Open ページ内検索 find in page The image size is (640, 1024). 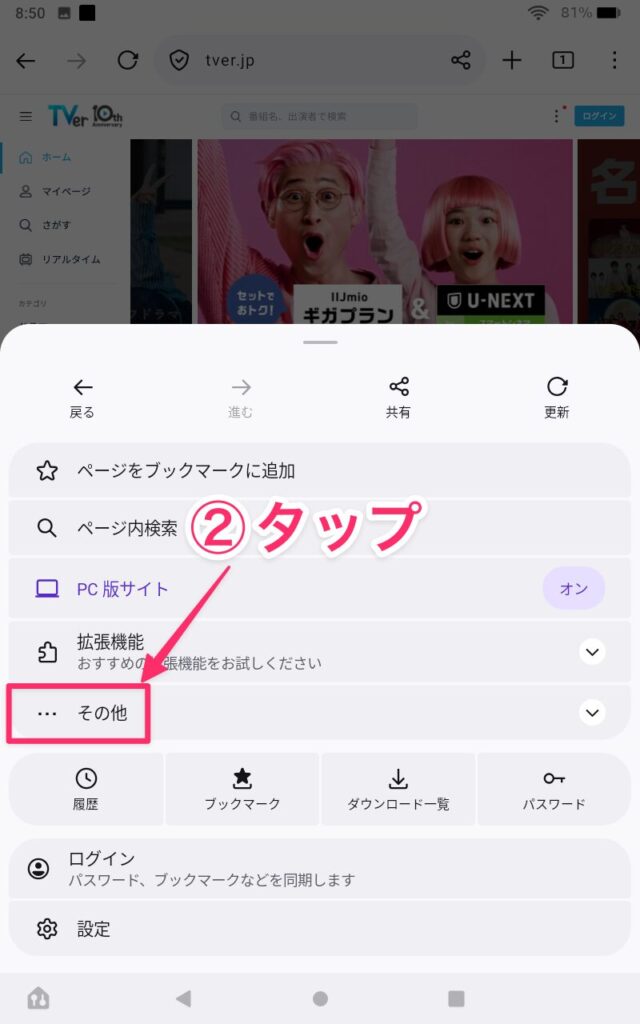click(128, 527)
